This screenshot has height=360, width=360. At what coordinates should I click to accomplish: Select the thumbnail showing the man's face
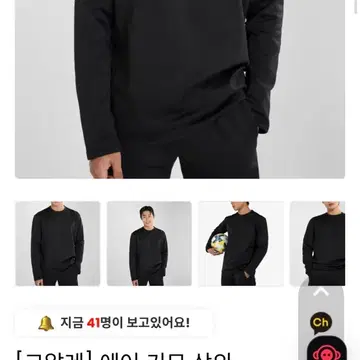point(149,243)
